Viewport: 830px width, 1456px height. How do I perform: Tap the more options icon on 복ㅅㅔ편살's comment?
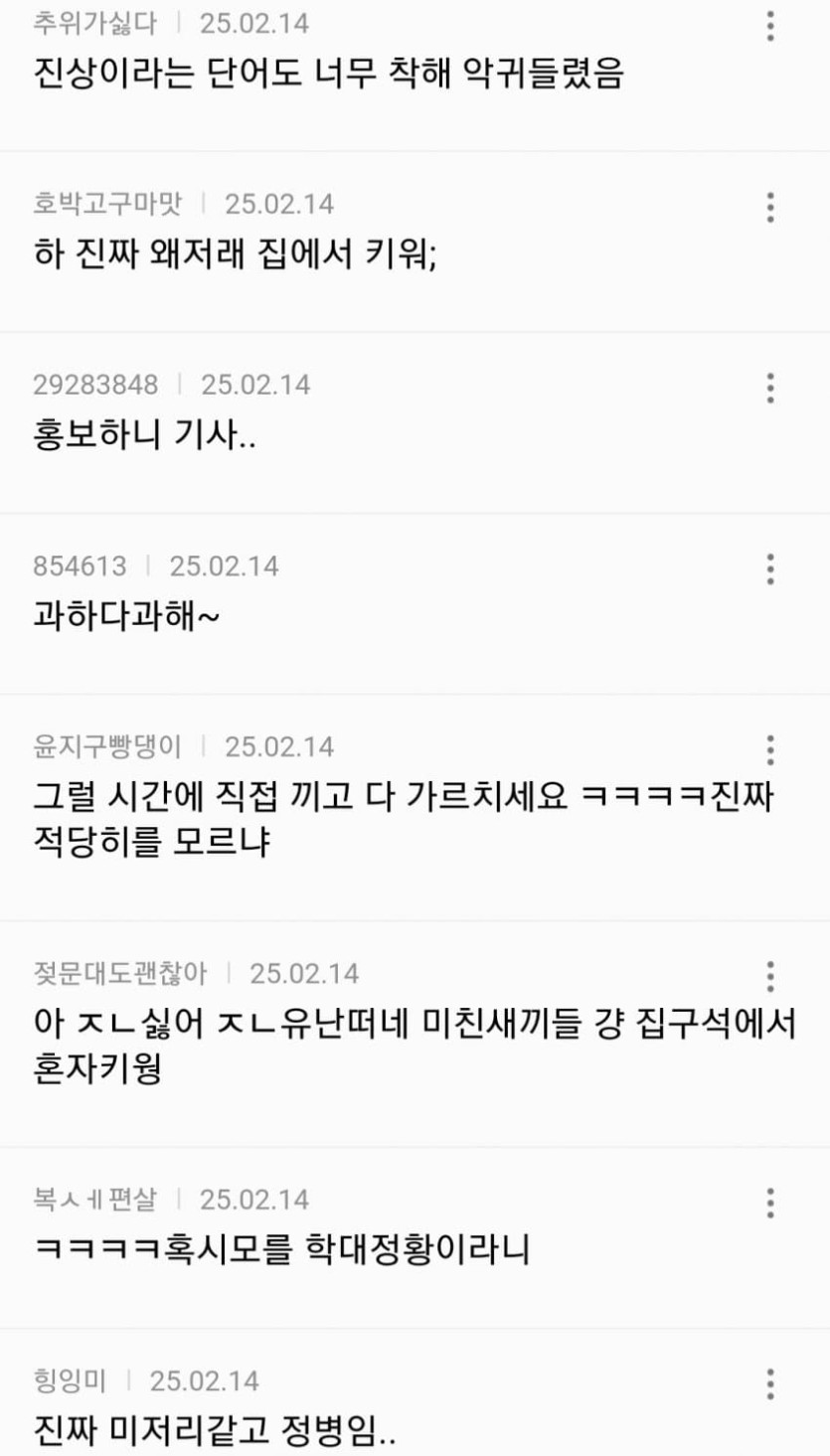coord(770,1203)
